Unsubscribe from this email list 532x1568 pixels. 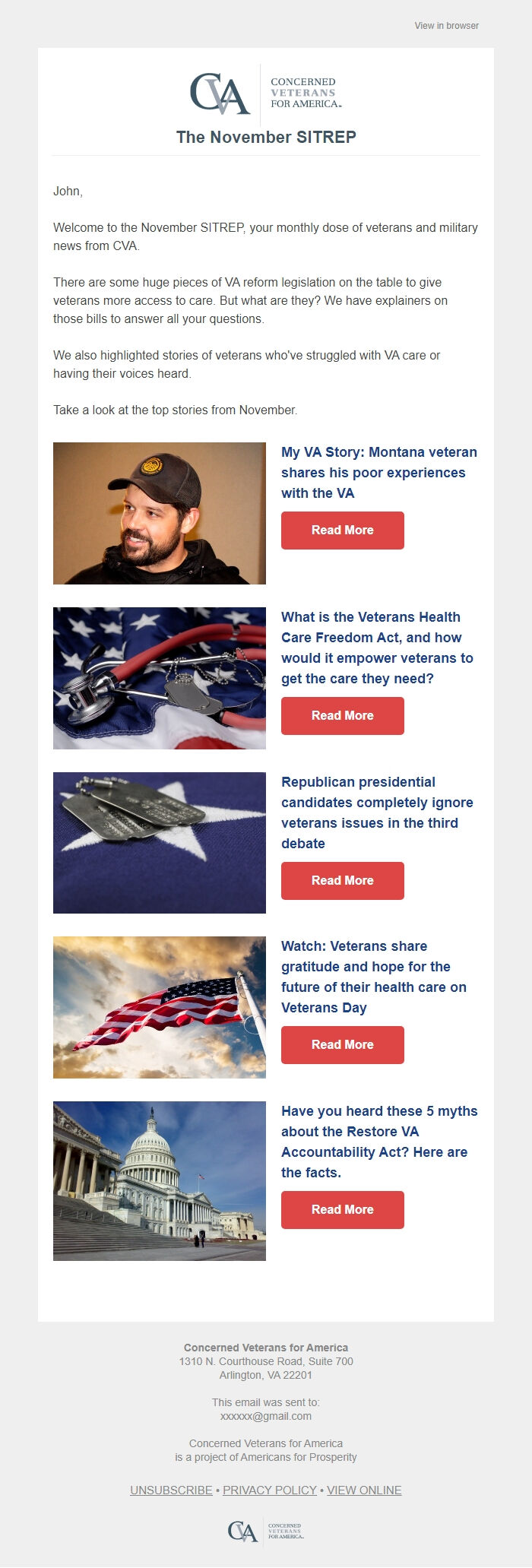point(171,1490)
